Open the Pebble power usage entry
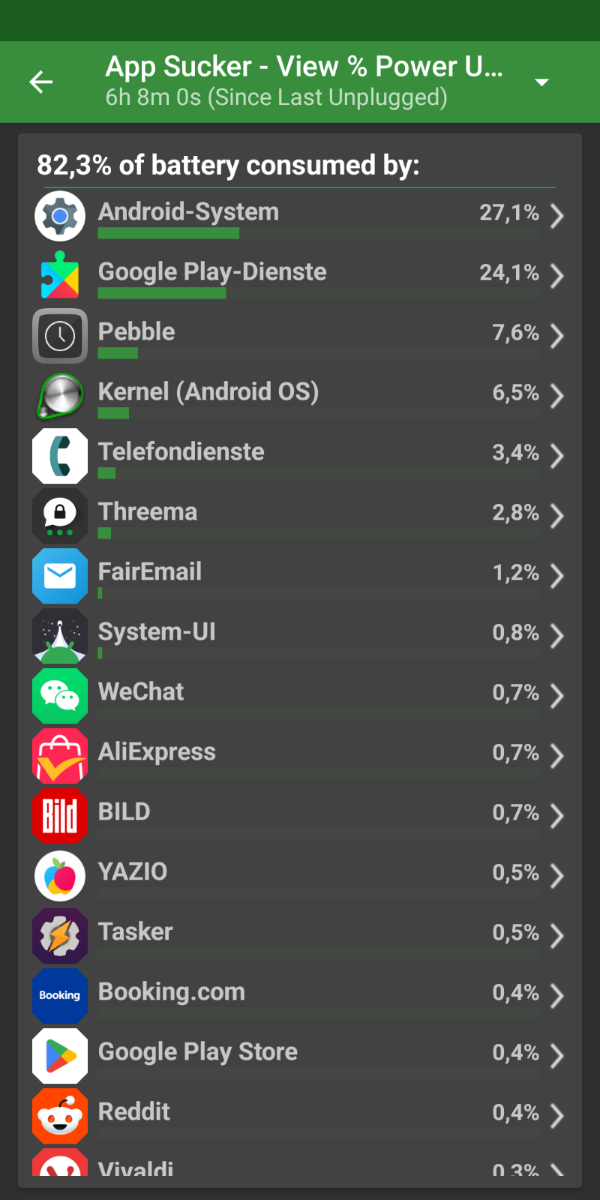600x1200 pixels. coord(300,336)
